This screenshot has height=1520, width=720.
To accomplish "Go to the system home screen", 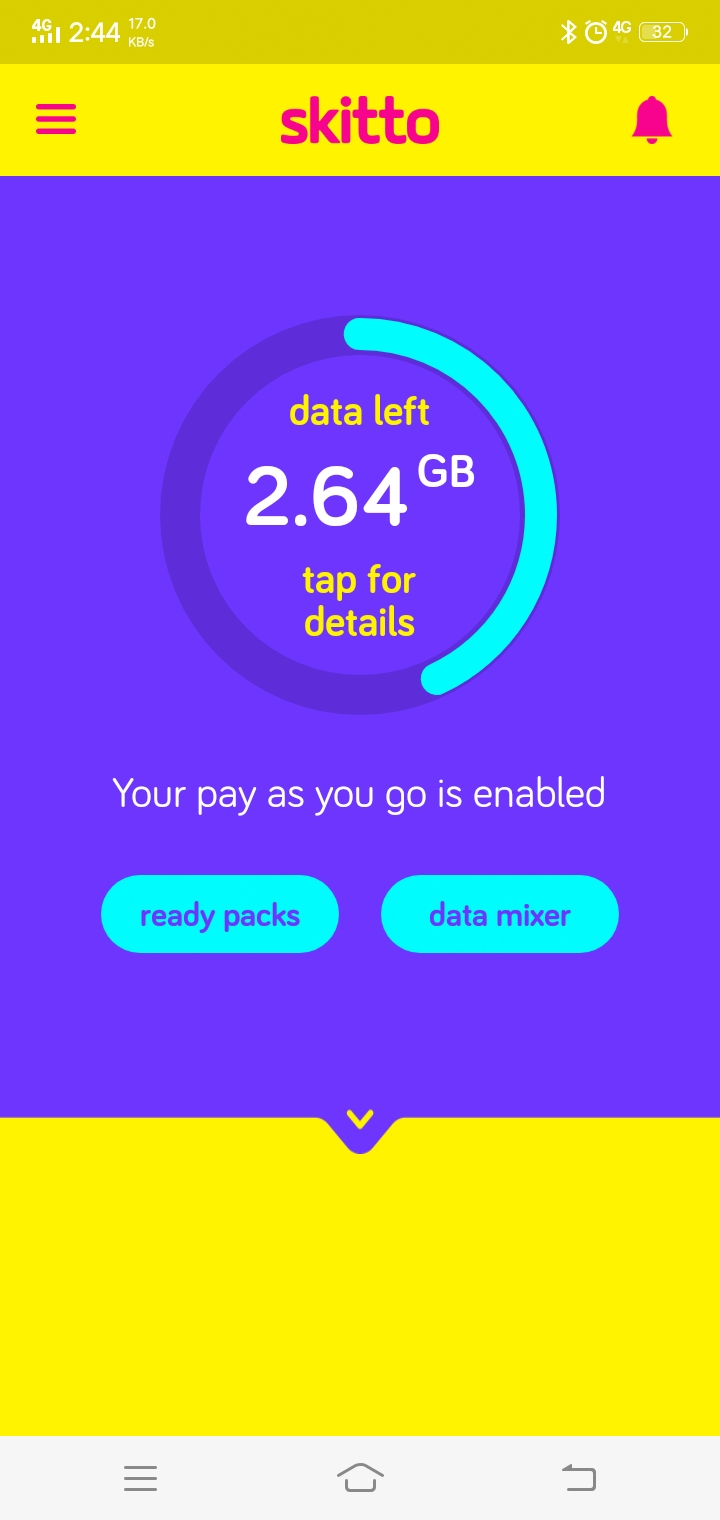I will pyautogui.click(x=360, y=1477).
